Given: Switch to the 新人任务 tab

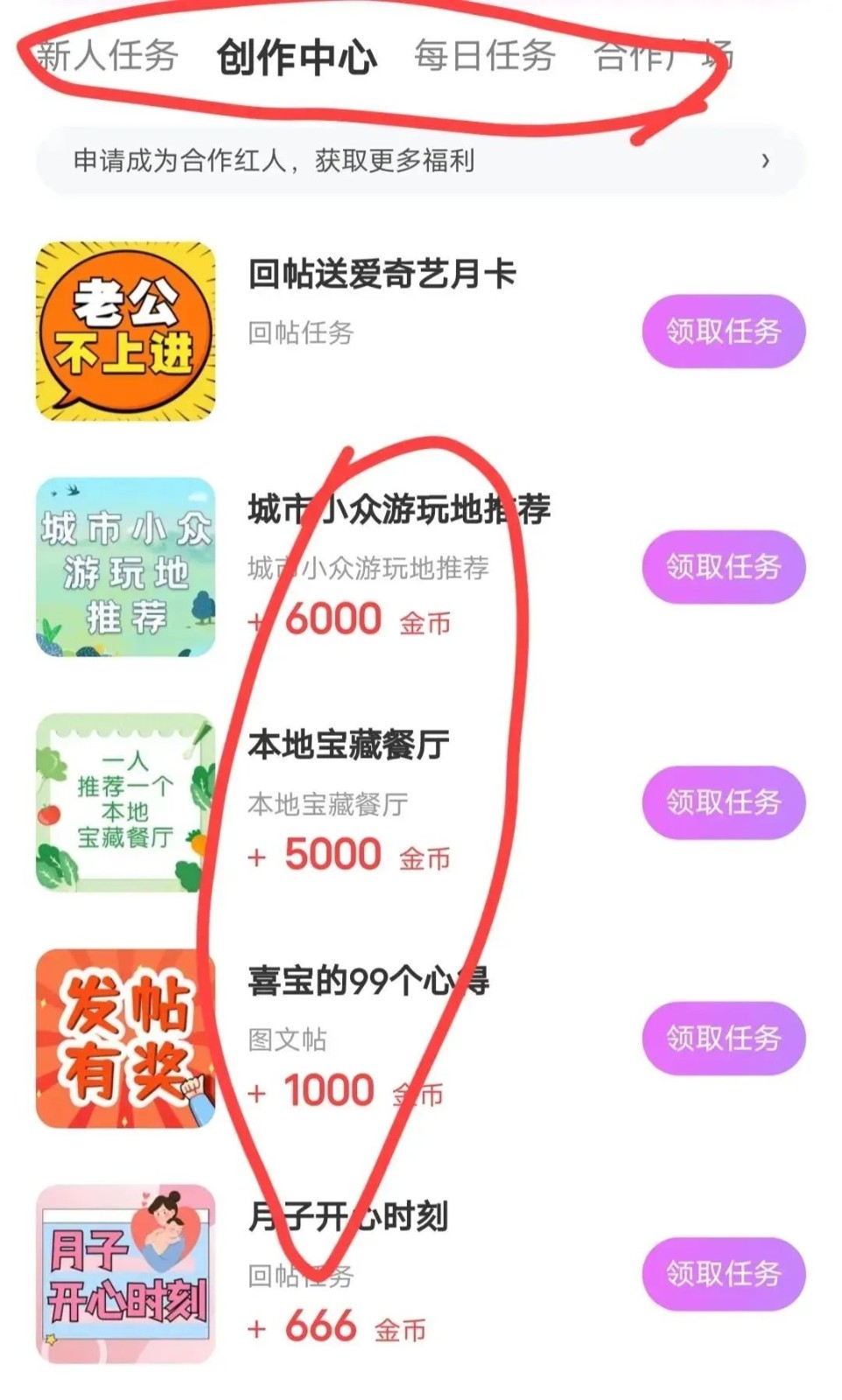Looking at the screenshot, I should (107, 56).
